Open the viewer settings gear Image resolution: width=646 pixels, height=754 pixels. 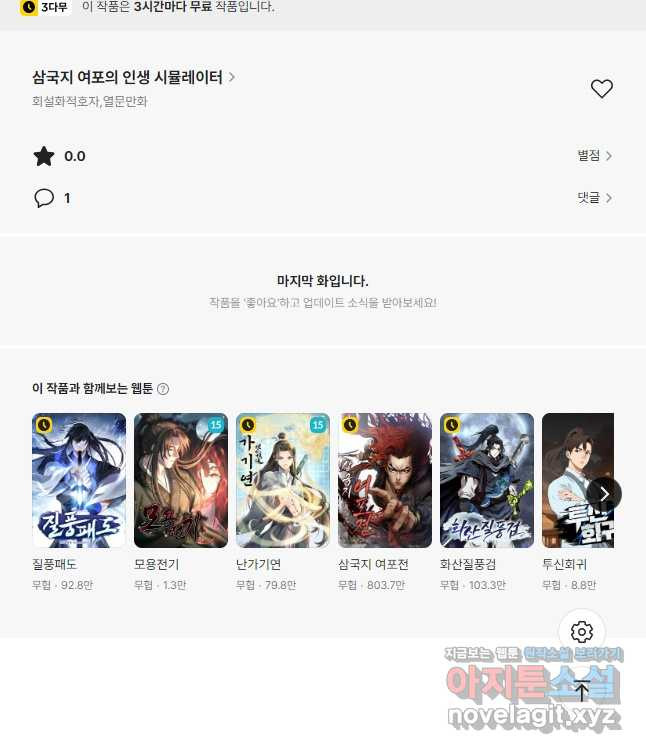pos(582,632)
